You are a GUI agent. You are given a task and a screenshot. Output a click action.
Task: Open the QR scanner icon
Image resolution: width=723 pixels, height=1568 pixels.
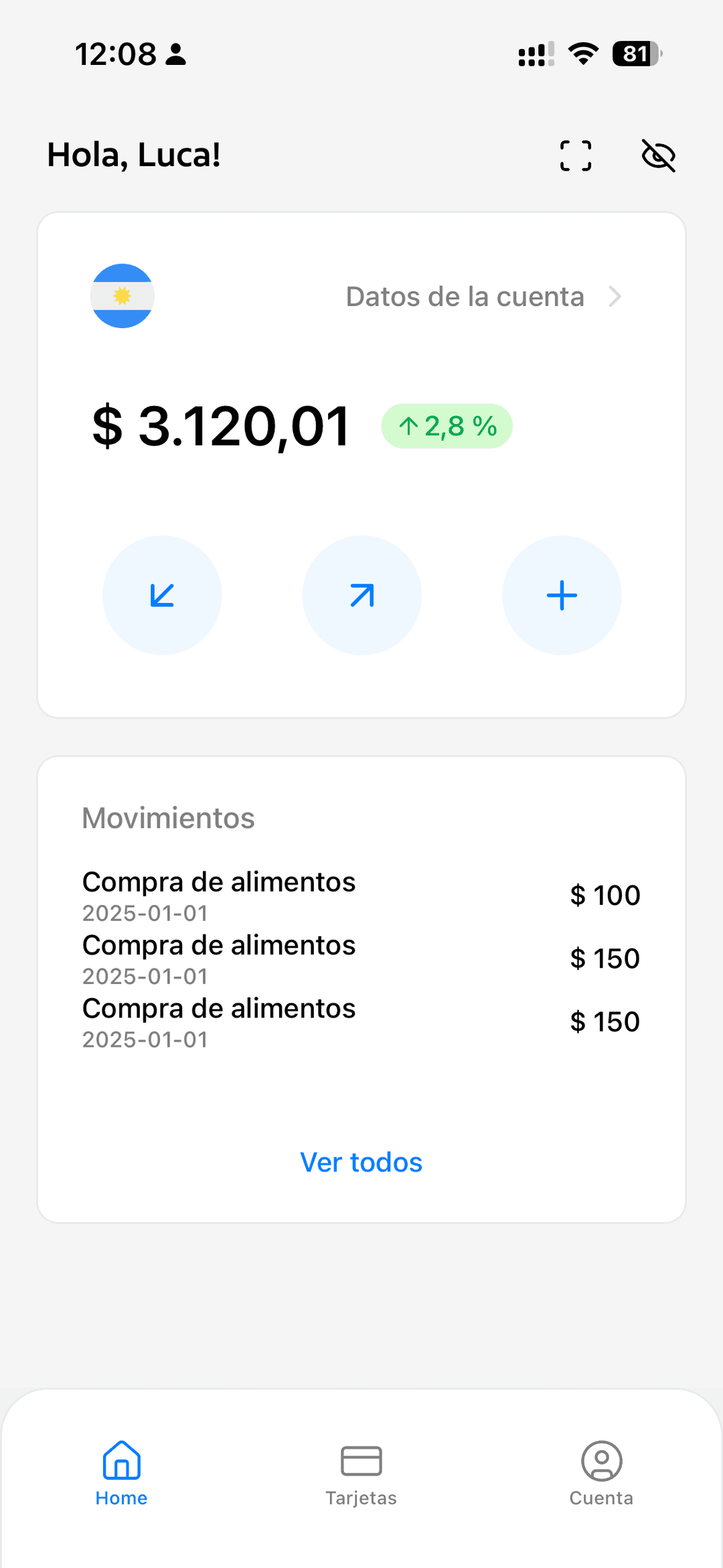(x=576, y=155)
